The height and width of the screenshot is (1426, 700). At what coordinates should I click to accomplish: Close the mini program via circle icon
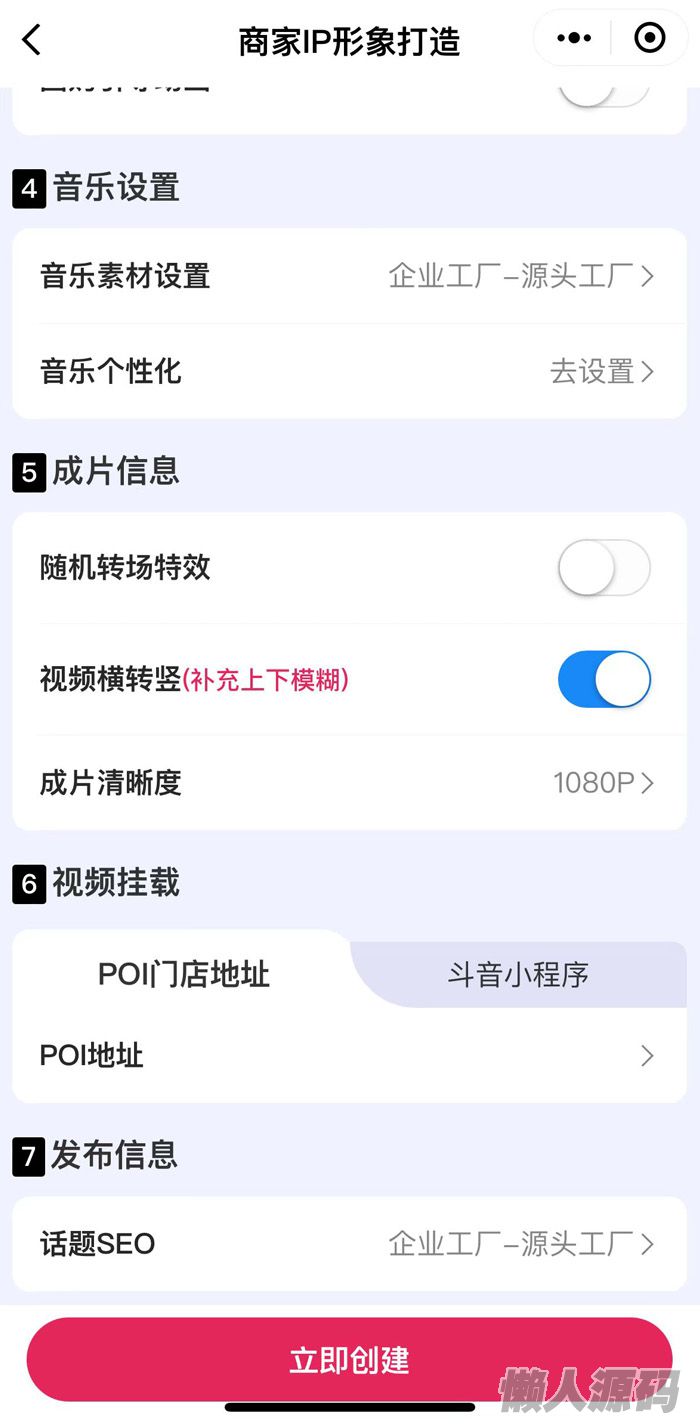(650, 39)
